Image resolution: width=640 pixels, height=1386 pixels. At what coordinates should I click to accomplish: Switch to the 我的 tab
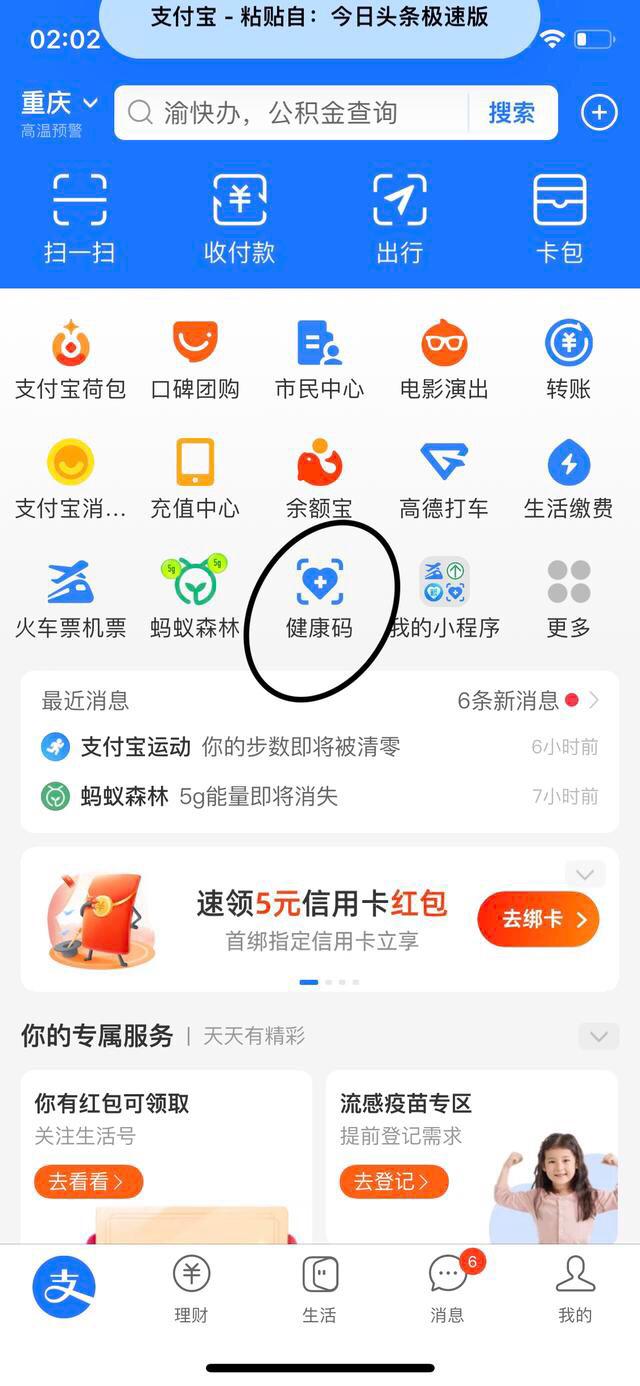(575, 1288)
